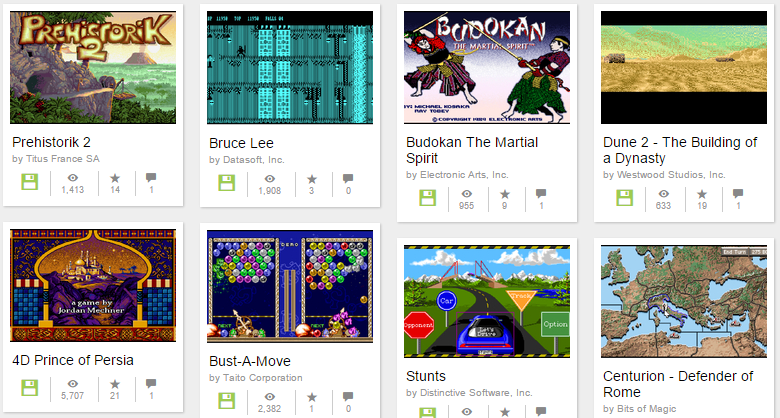
Task: Open Budokan The Martial Spirit game
Action: tap(486, 67)
